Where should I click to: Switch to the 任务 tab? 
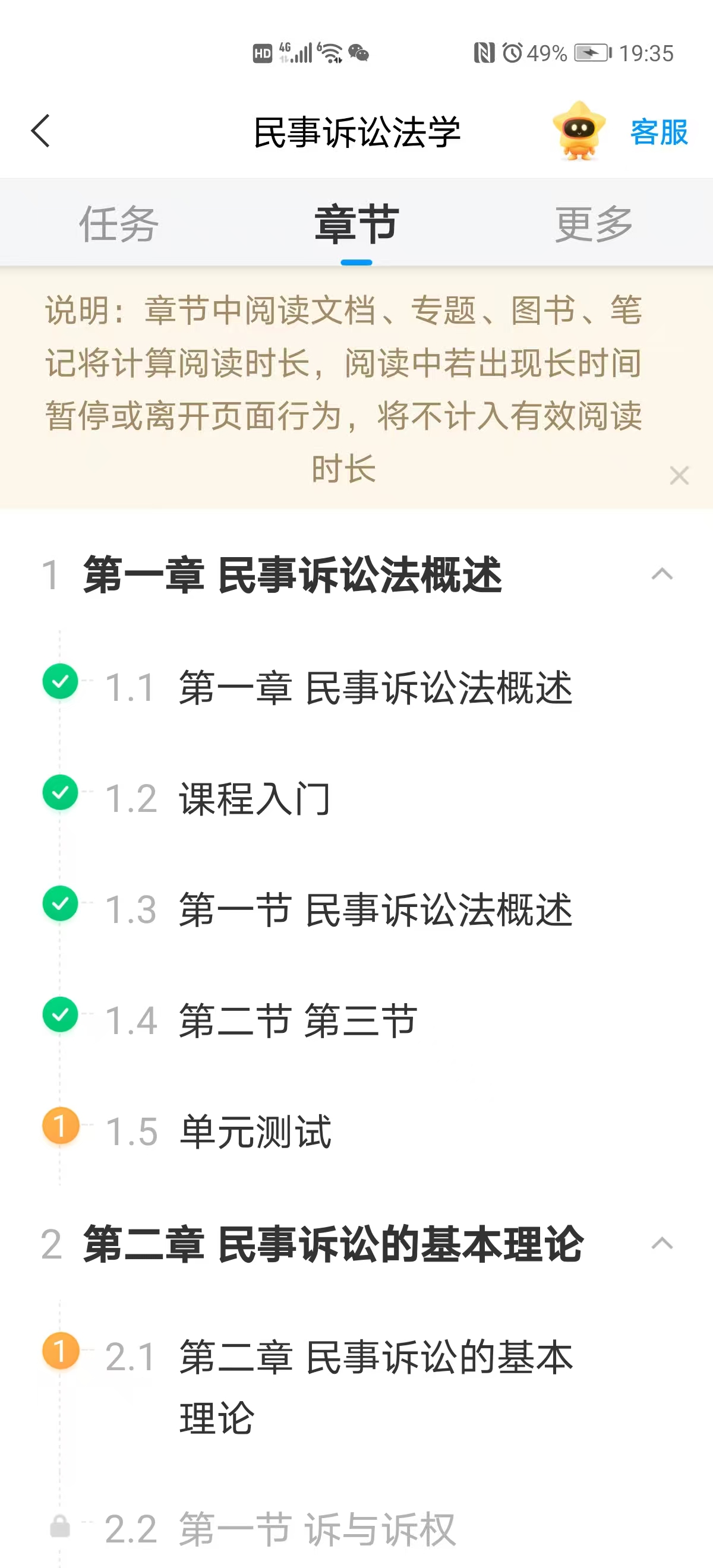point(119,224)
